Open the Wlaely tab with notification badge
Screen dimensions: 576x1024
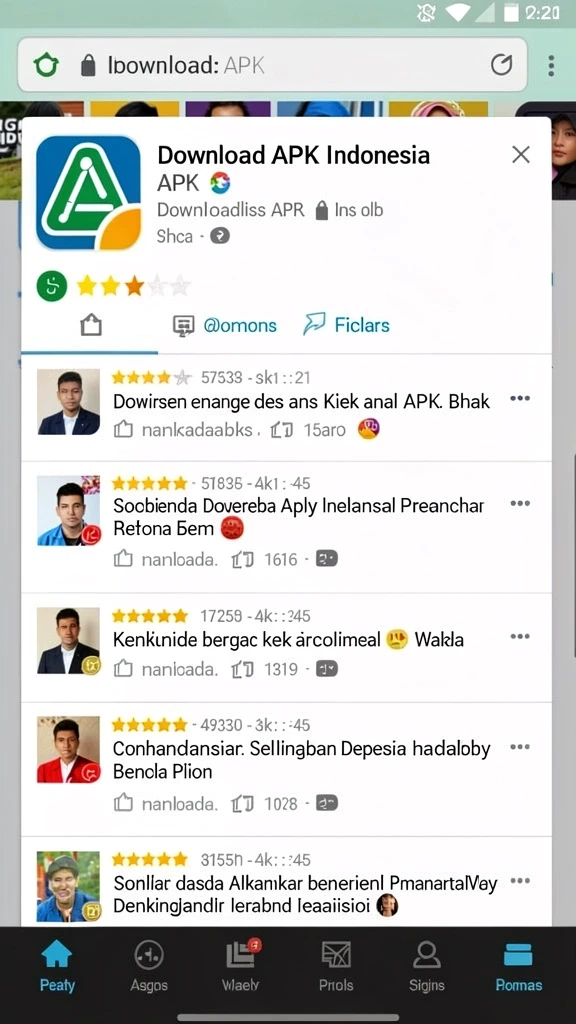click(x=240, y=968)
